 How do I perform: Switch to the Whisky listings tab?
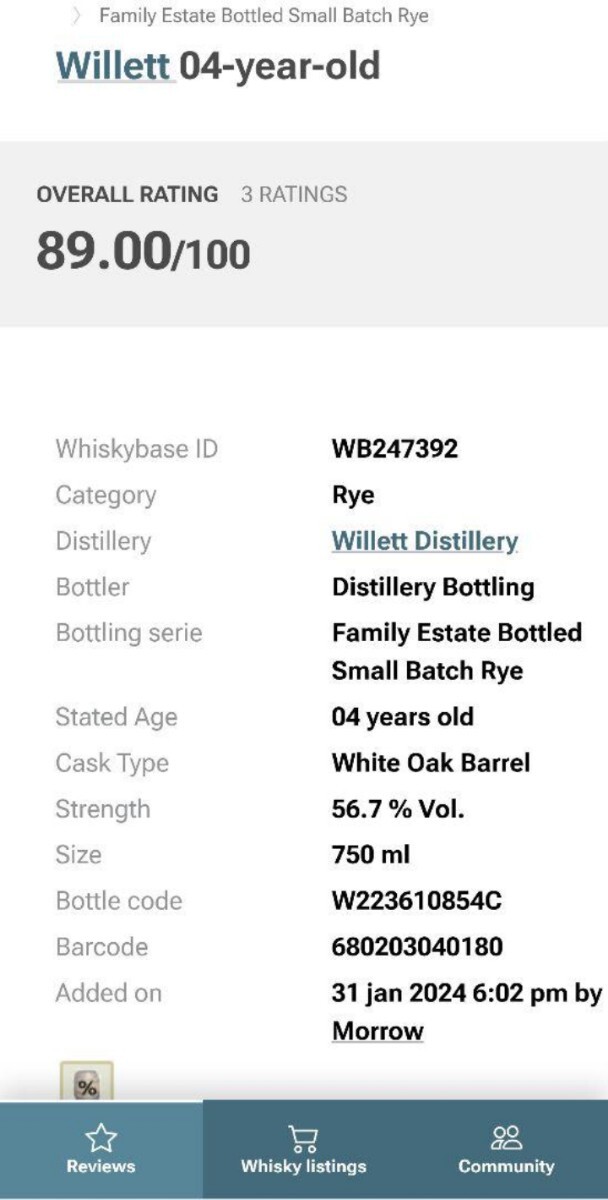click(x=303, y=1150)
